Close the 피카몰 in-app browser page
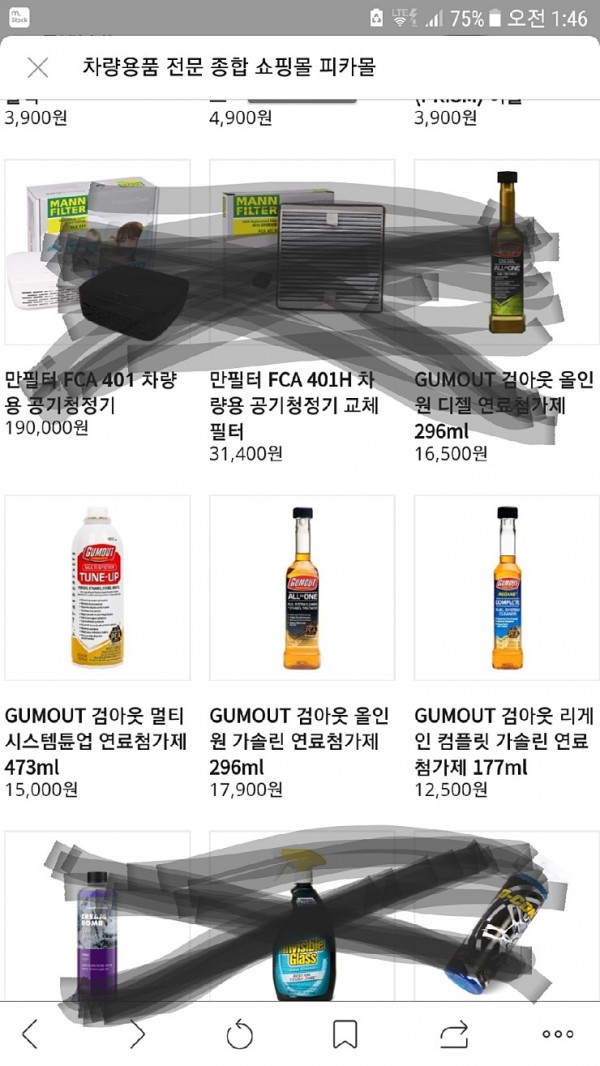 click(x=37, y=68)
